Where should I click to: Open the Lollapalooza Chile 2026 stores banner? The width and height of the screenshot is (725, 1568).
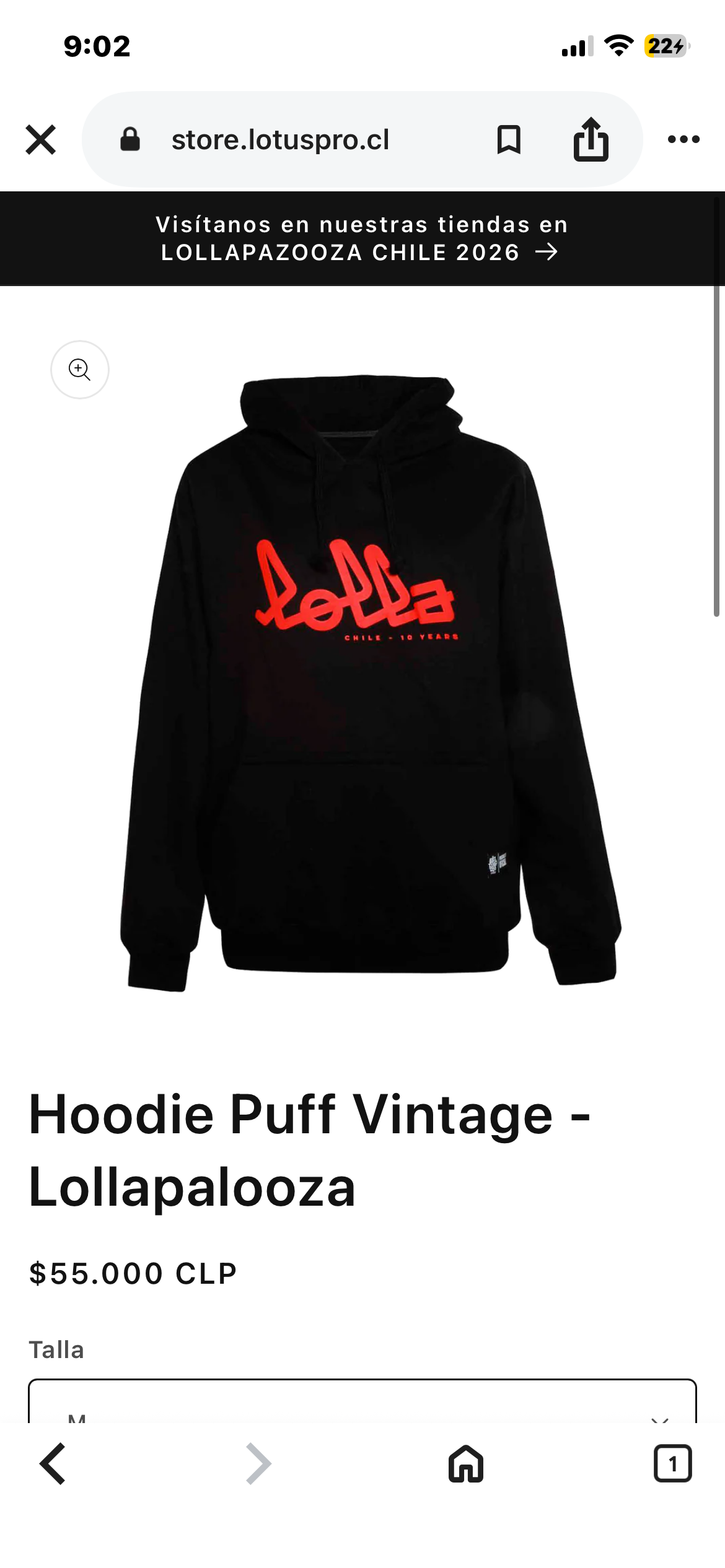tap(362, 238)
